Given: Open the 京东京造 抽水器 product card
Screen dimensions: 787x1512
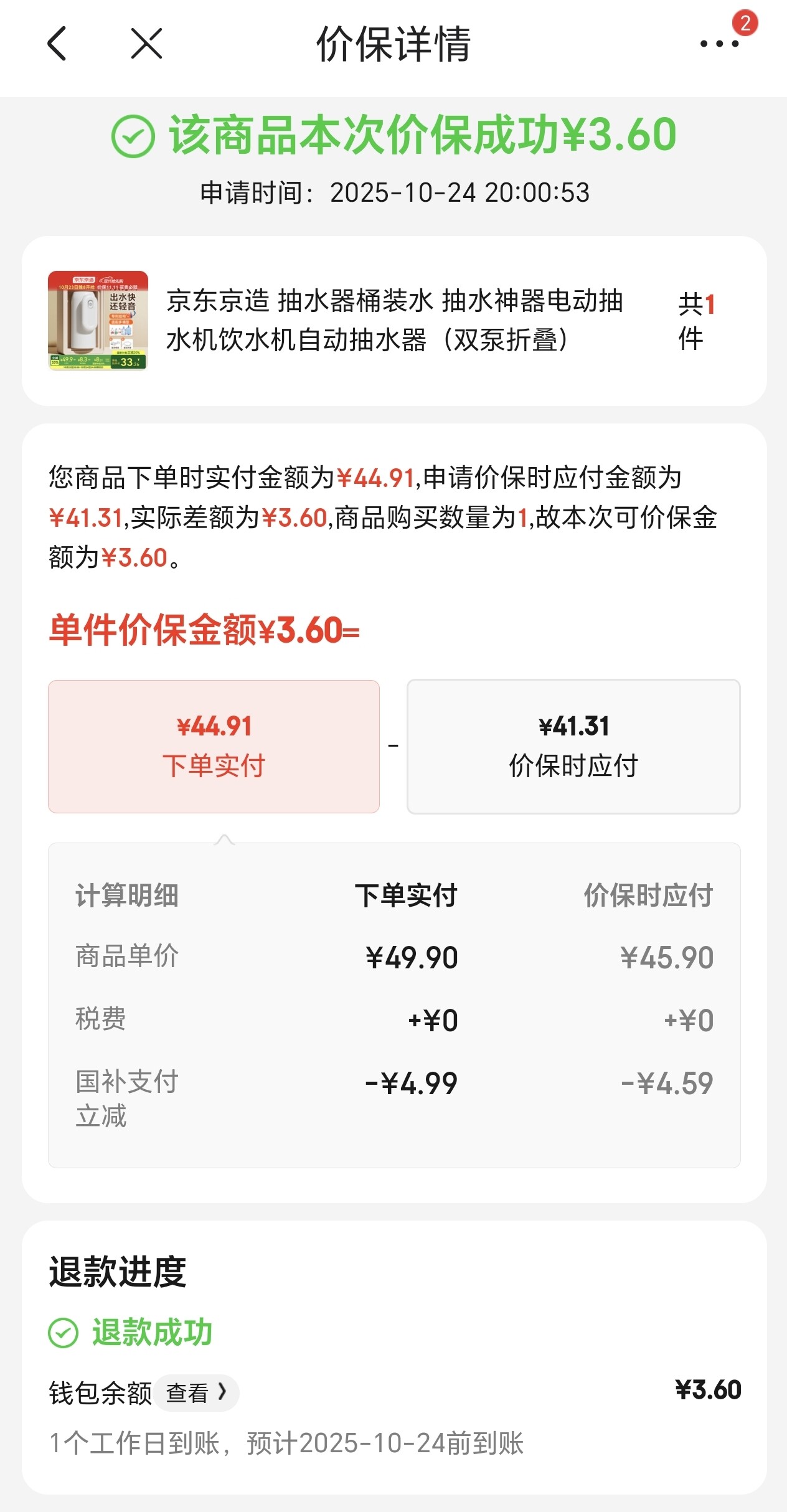Looking at the screenshot, I should pos(394,321).
